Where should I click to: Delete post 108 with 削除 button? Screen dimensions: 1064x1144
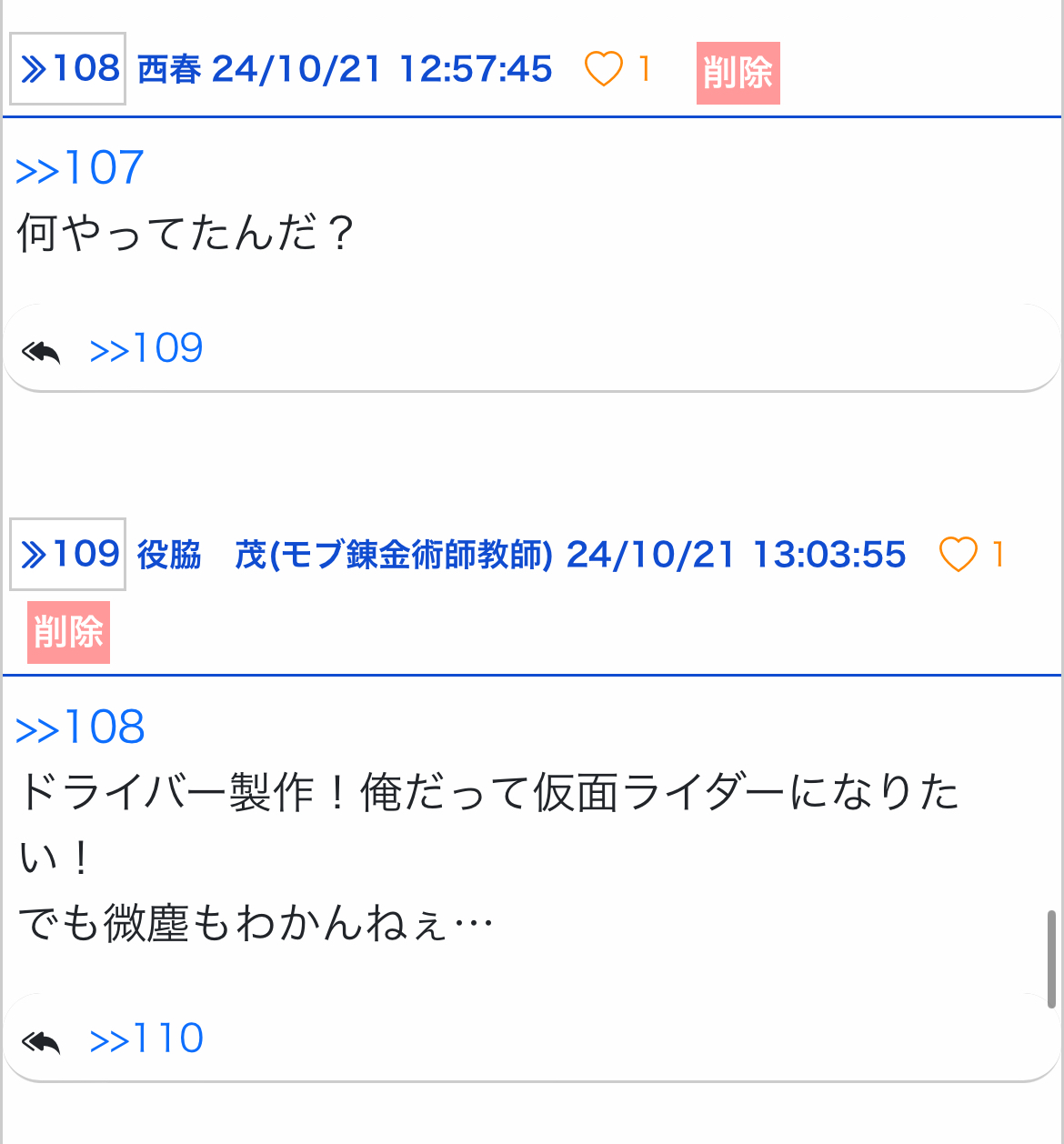[738, 73]
